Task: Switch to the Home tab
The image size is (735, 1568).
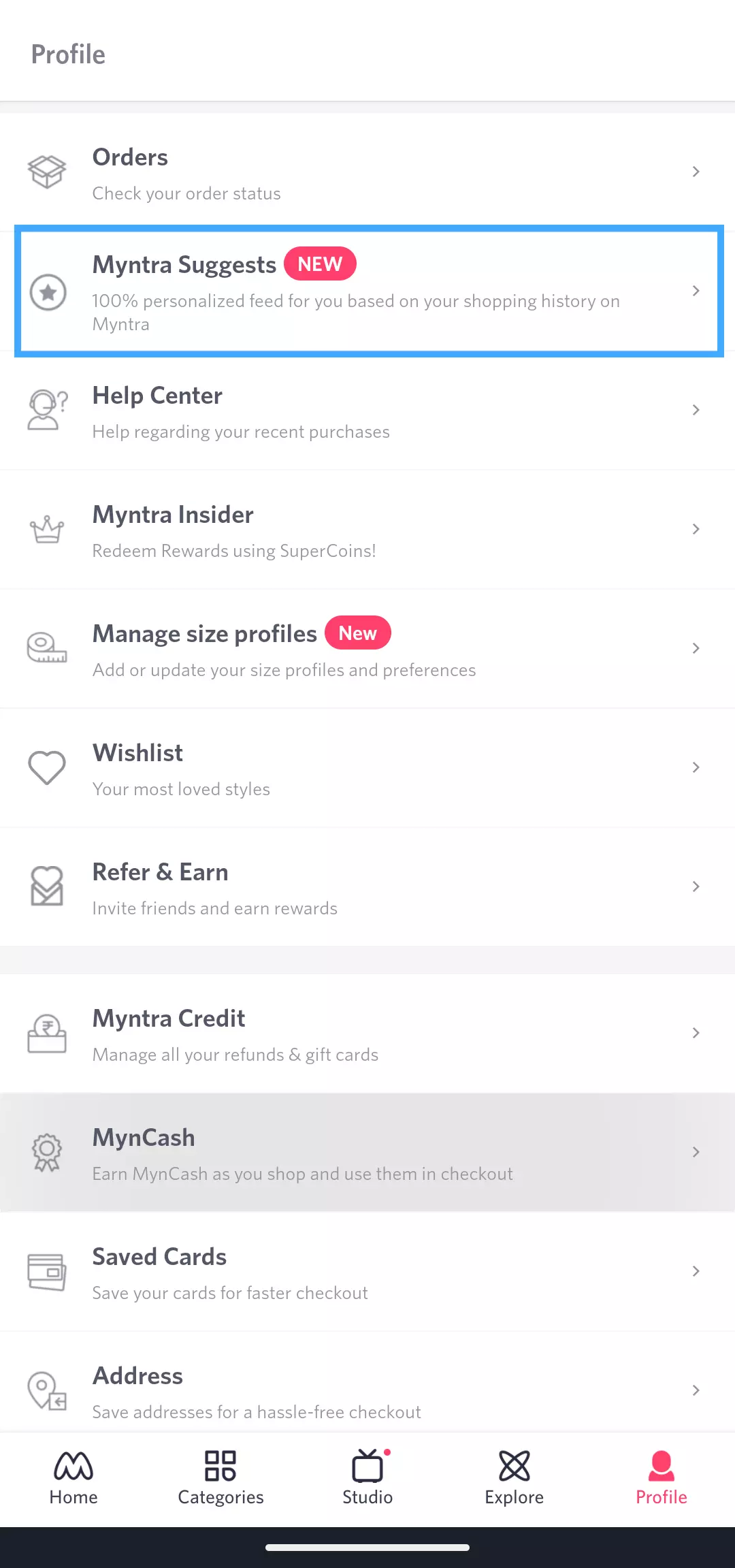Action: tap(73, 1477)
